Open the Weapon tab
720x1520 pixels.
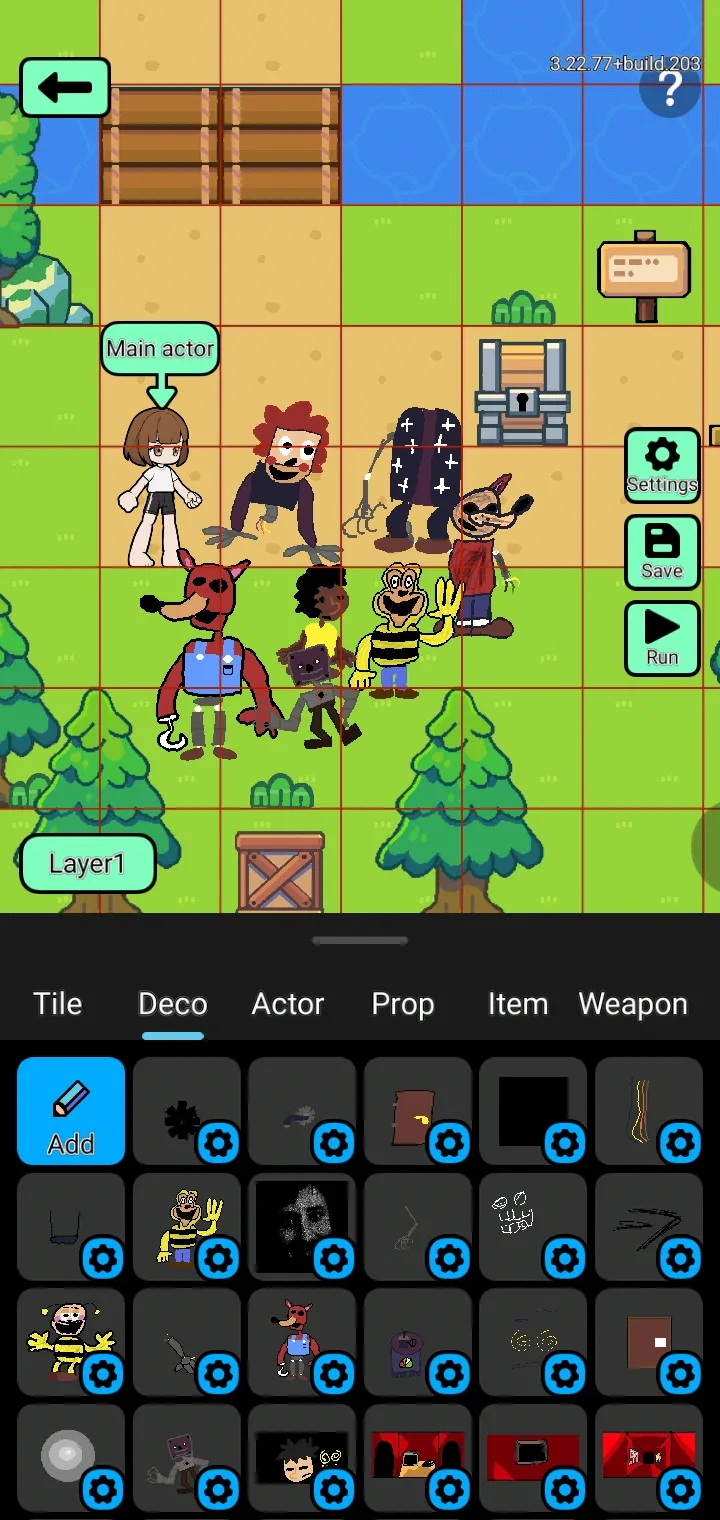point(632,1004)
